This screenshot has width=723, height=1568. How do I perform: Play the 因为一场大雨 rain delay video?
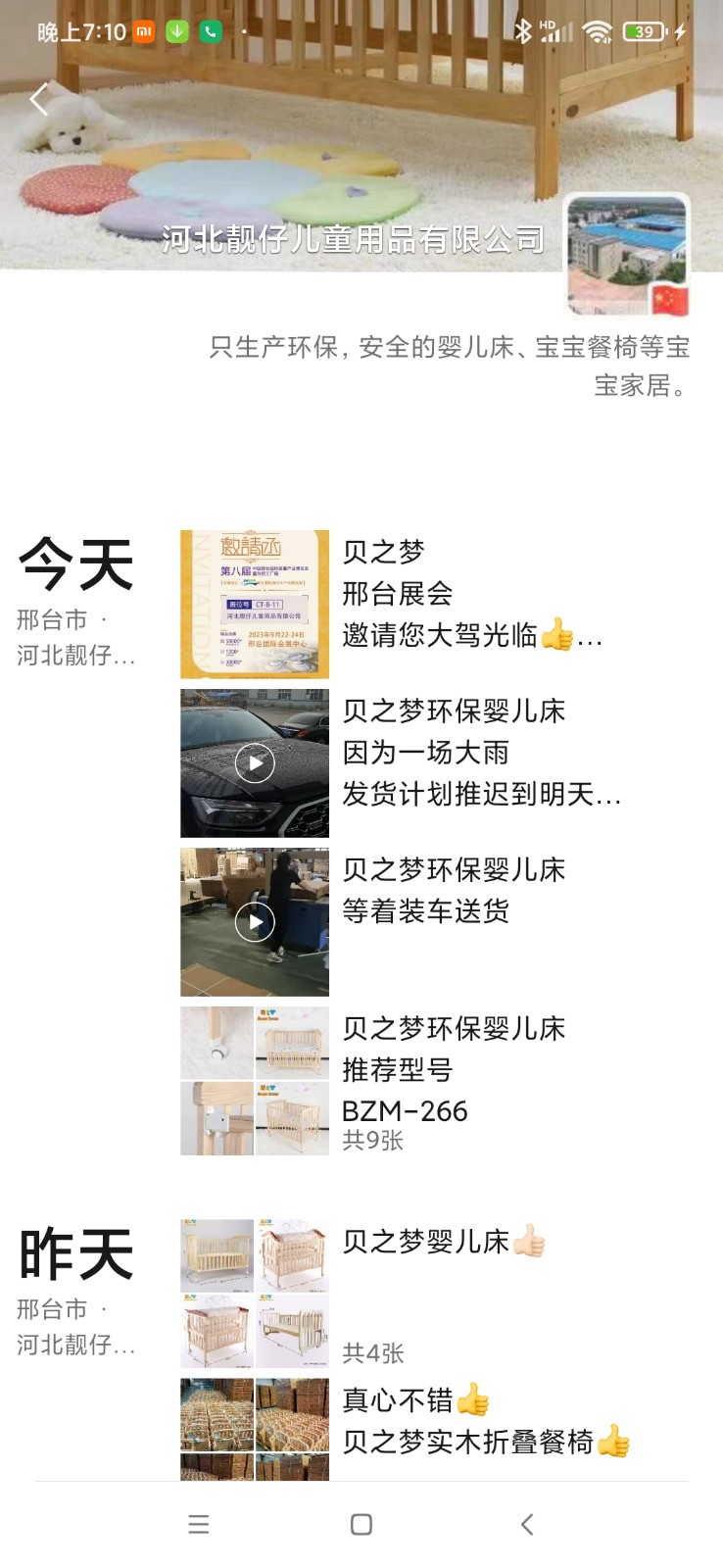click(x=255, y=763)
